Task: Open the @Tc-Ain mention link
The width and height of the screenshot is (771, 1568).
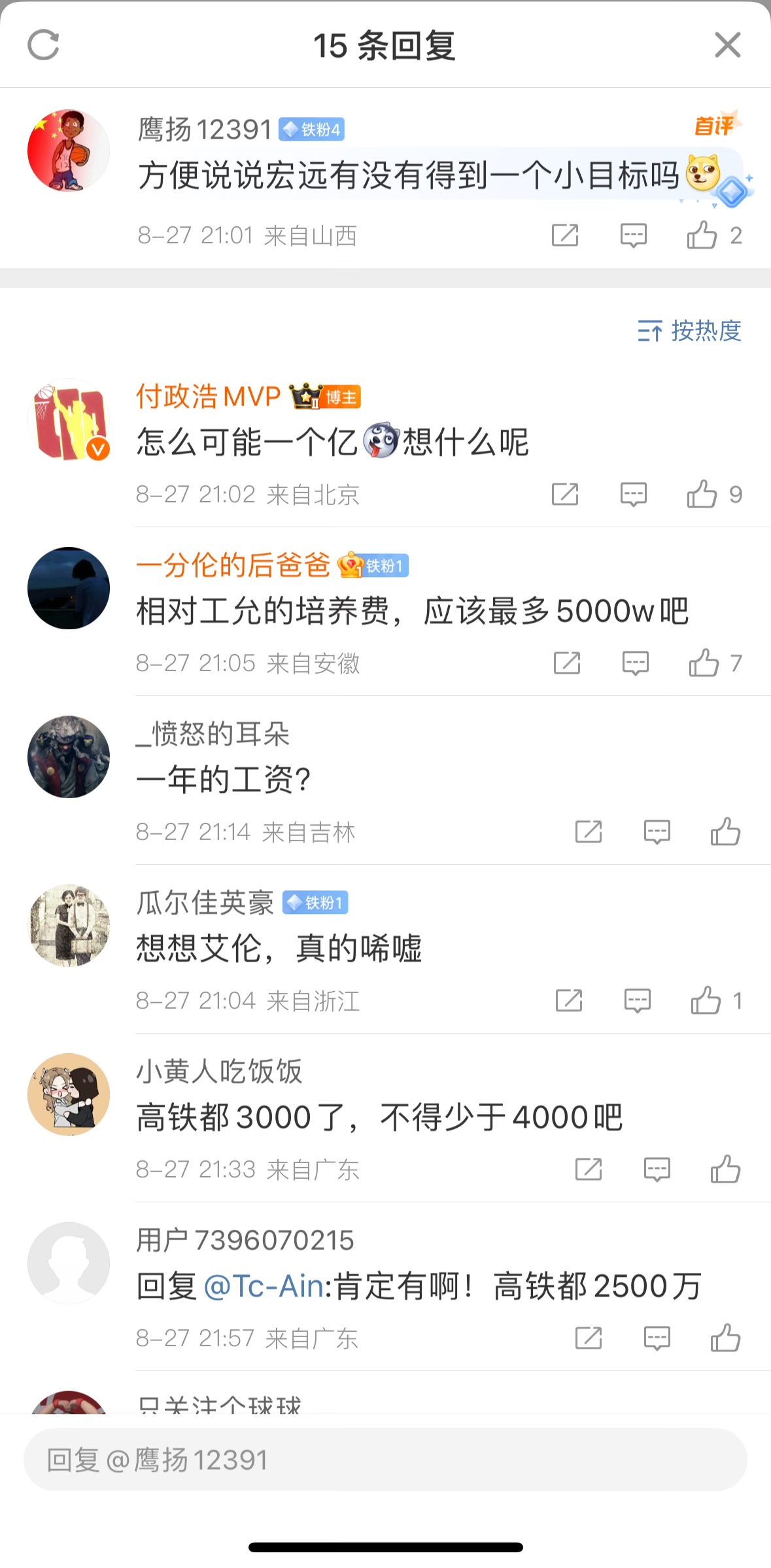Action: (x=264, y=1286)
